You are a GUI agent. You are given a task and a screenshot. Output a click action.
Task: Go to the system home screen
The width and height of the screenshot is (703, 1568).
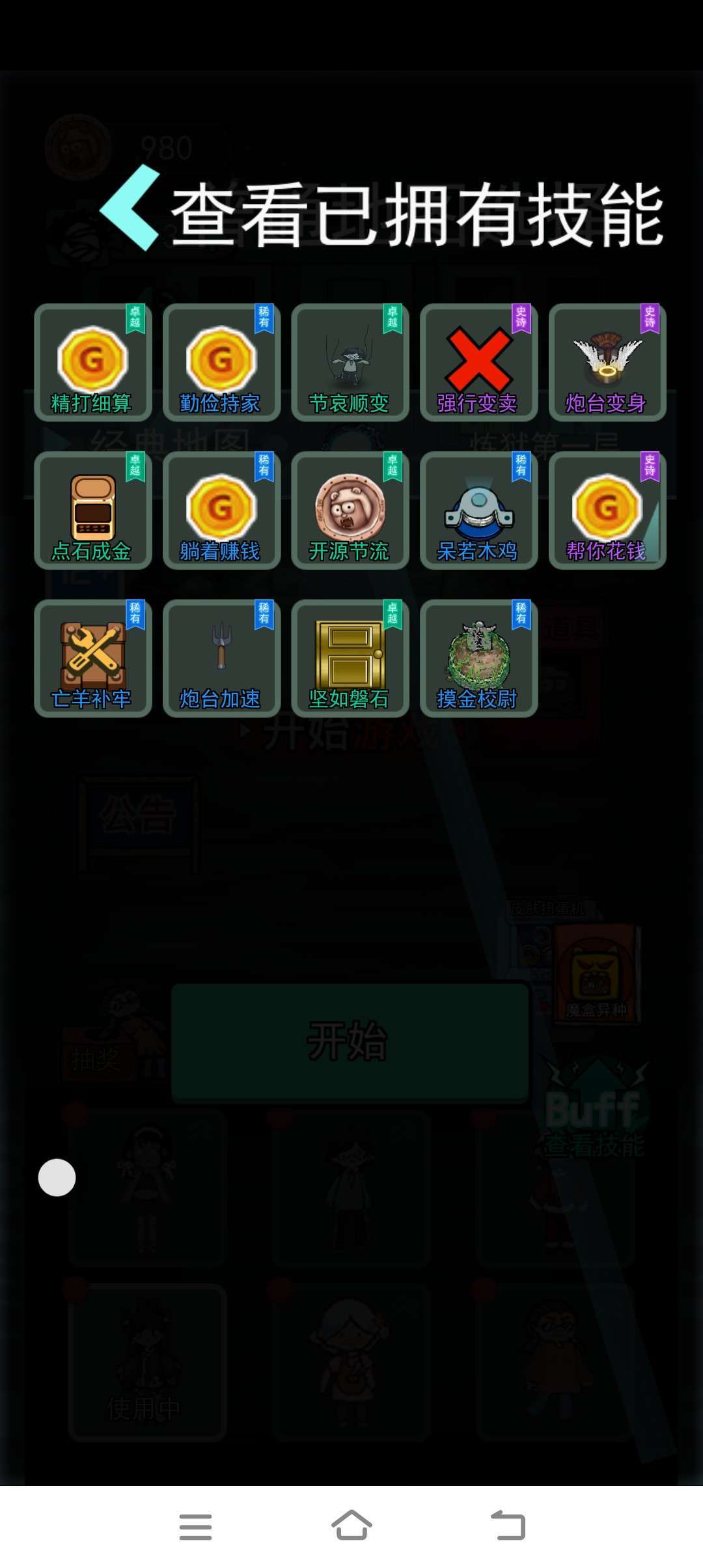pyautogui.click(x=351, y=1526)
